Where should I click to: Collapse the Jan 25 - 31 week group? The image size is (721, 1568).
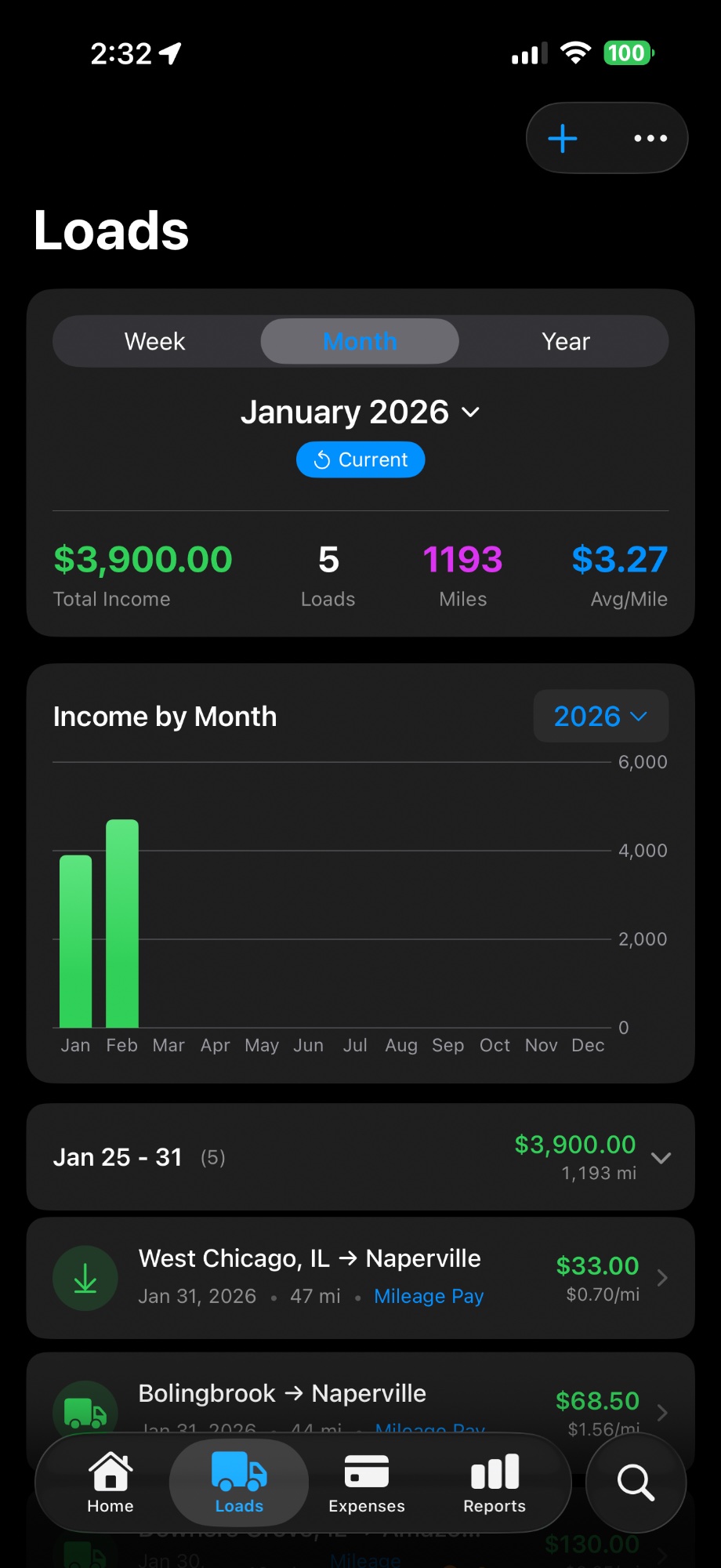click(x=661, y=1157)
